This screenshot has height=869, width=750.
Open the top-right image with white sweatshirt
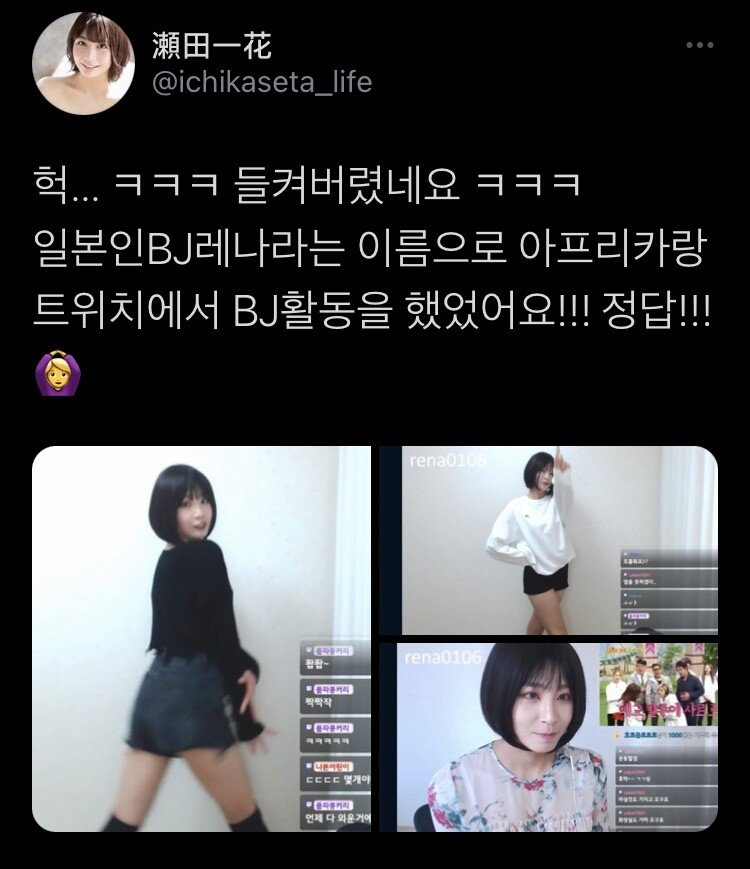pyautogui.click(x=547, y=539)
